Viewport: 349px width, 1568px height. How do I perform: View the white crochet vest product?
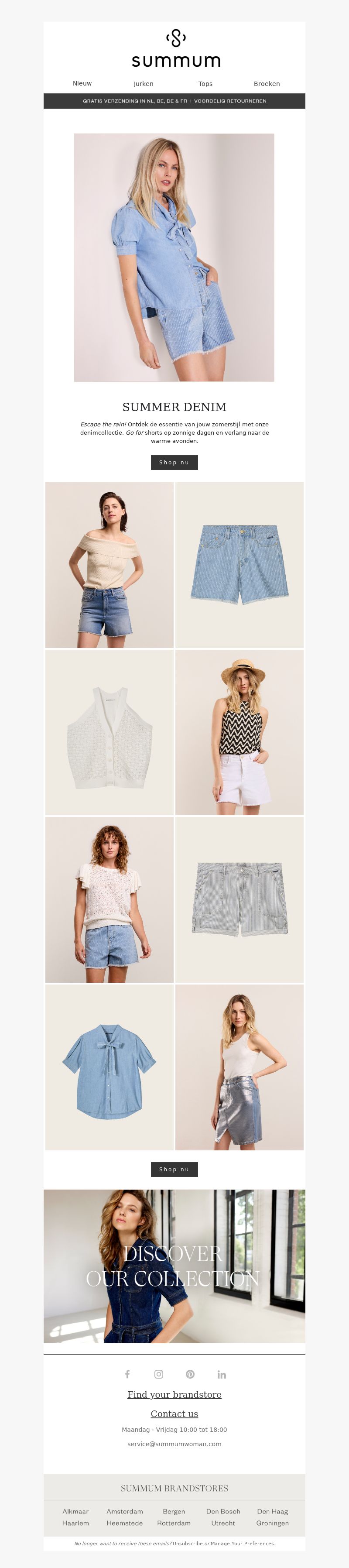coord(109,732)
